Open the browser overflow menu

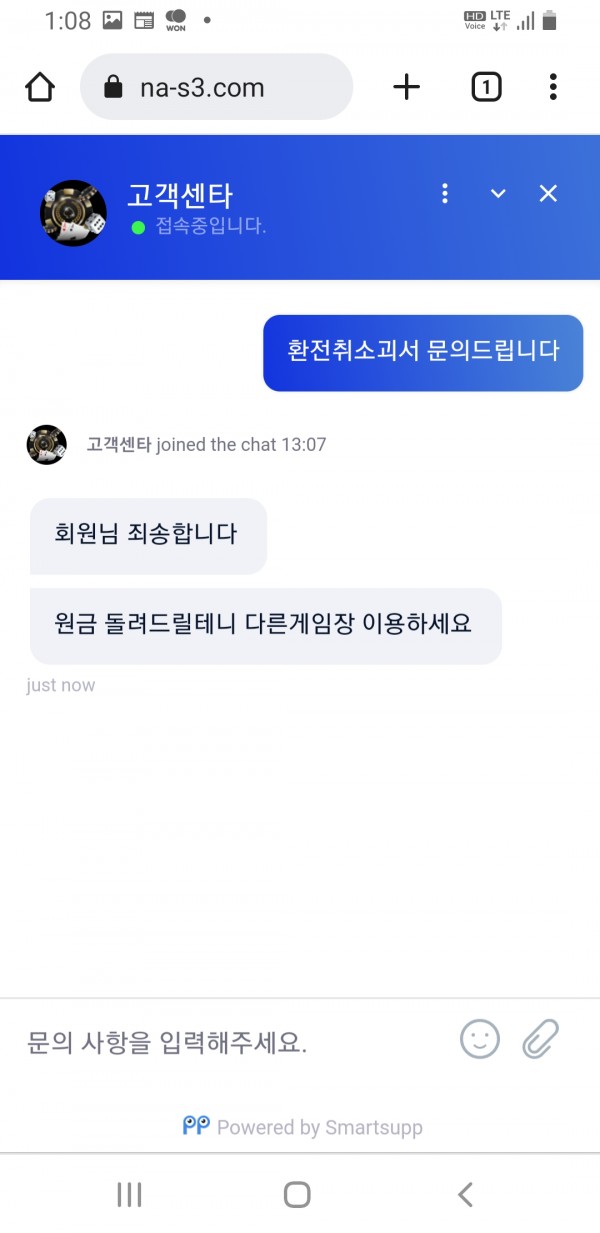553,88
